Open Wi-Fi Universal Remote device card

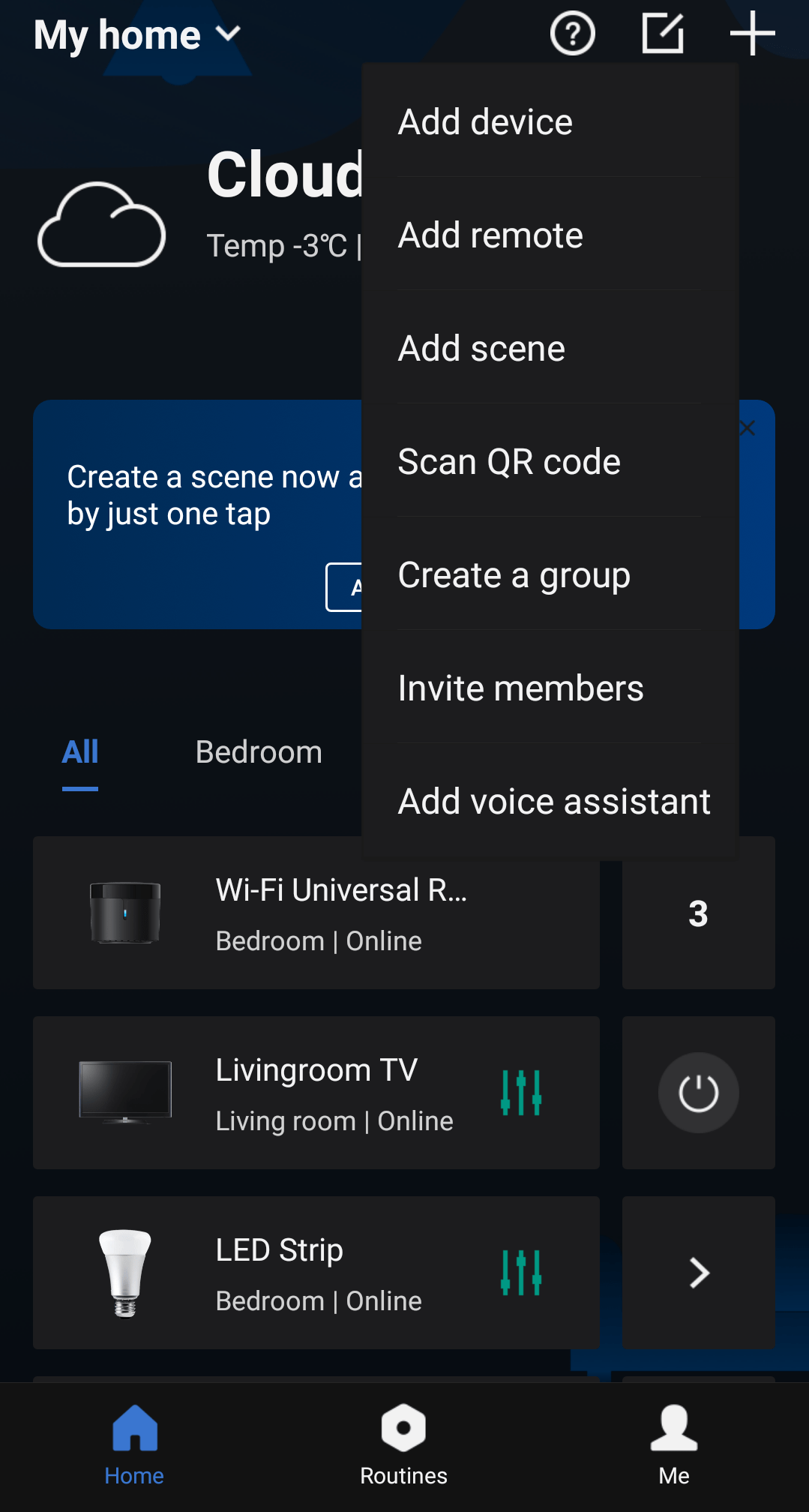(316, 913)
